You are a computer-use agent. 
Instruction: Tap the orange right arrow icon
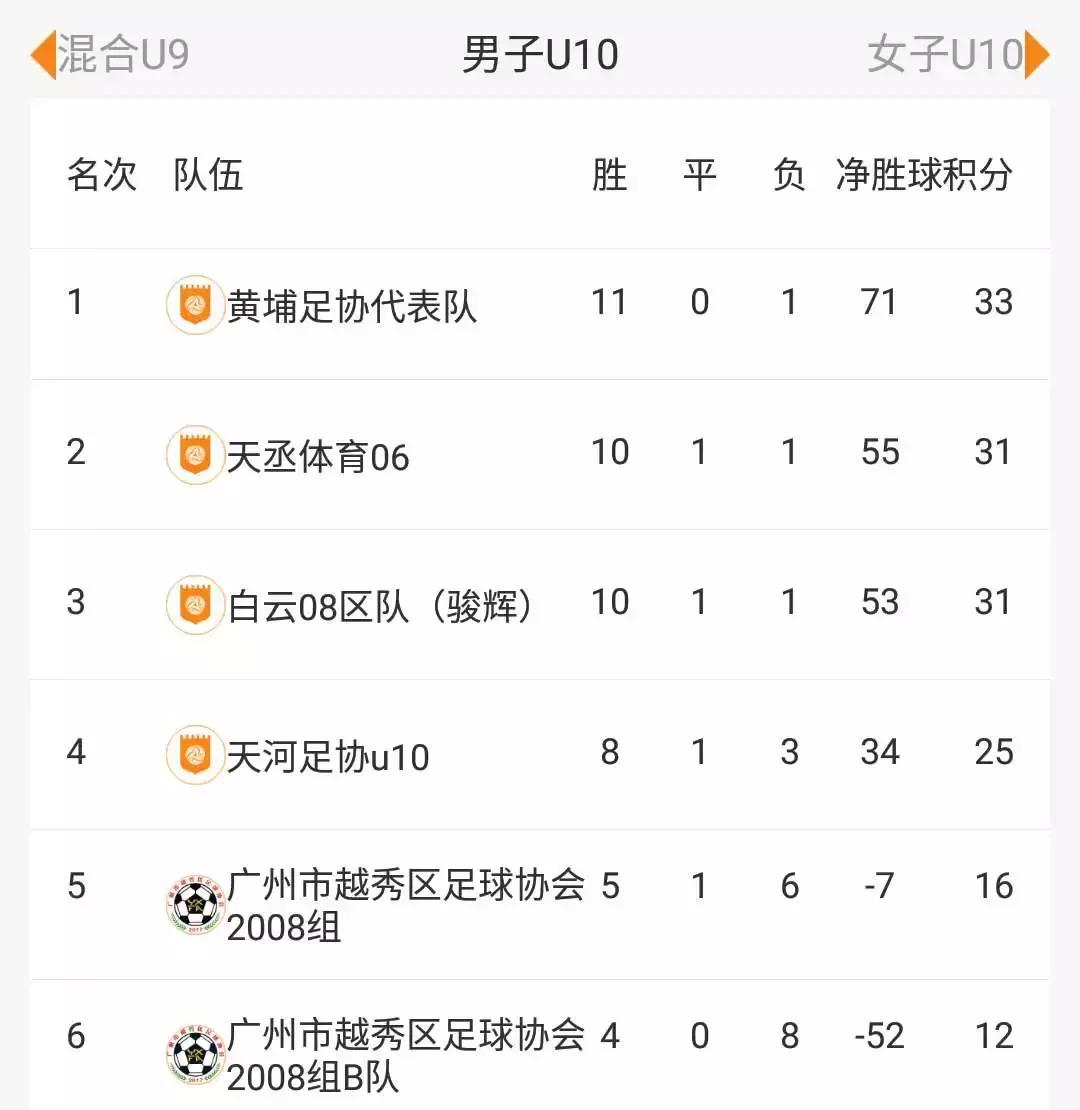click(1037, 55)
